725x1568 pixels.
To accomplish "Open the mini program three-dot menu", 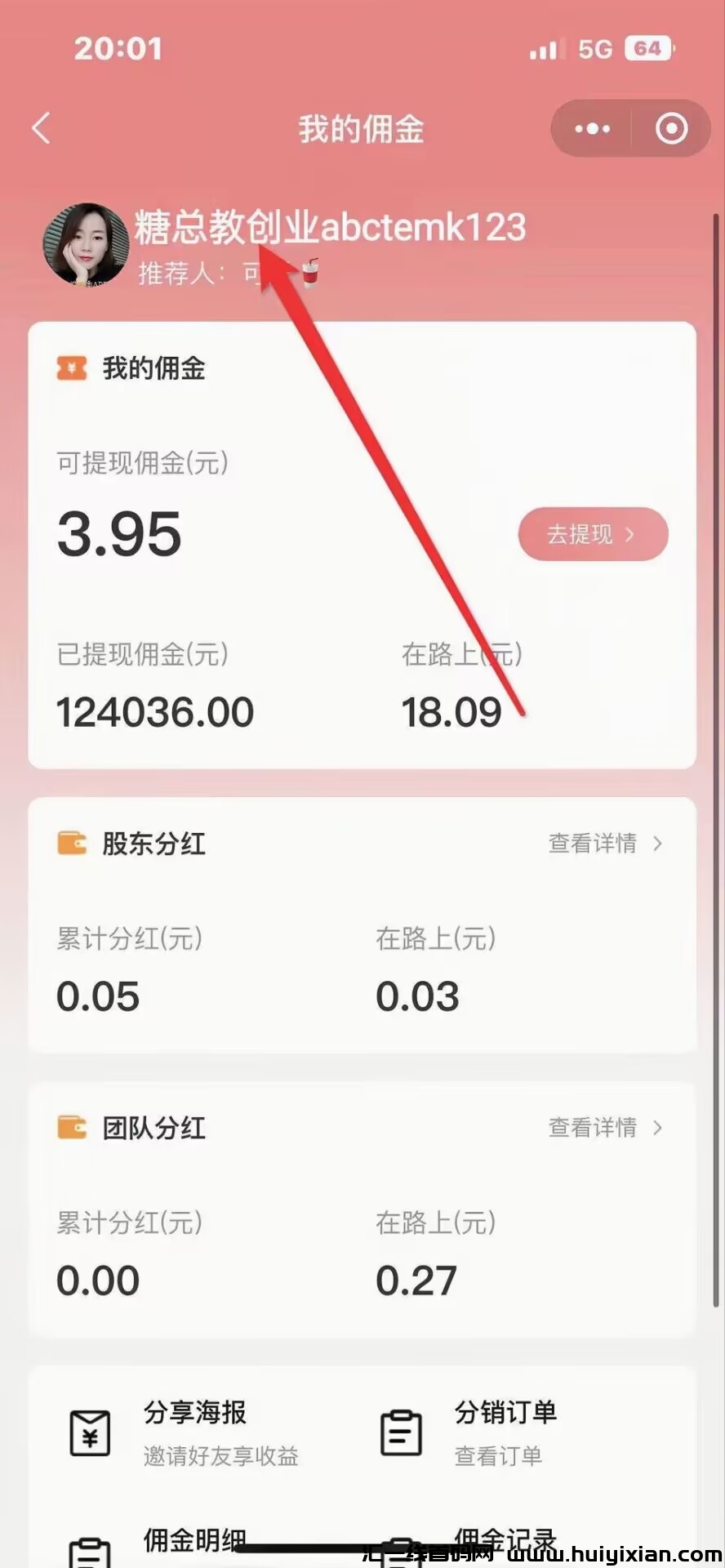I will pos(592,128).
